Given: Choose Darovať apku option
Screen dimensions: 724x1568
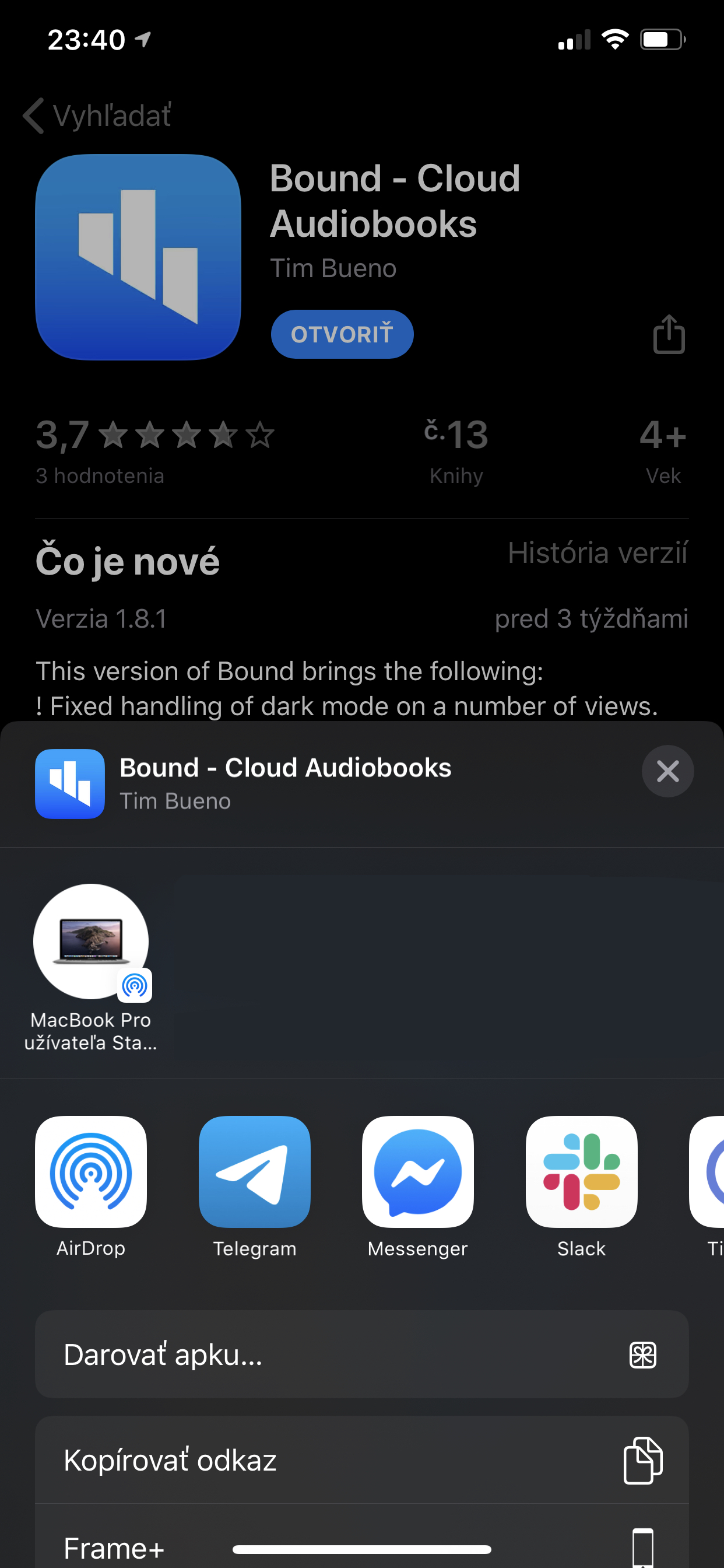Looking at the screenshot, I should (362, 1354).
